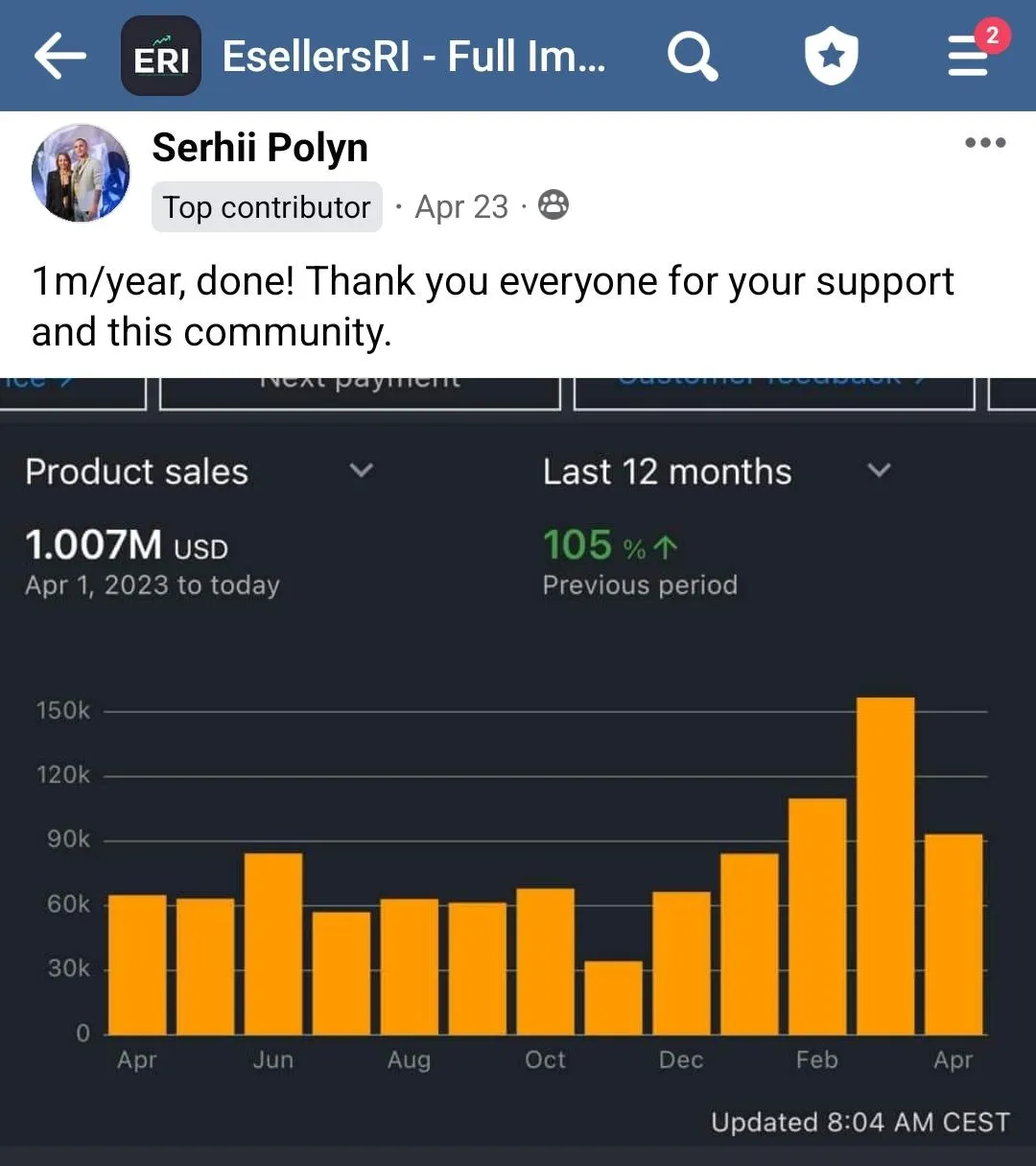Search within the group
The height and width of the screenshot is (1166, 1036).
(693, 57)
